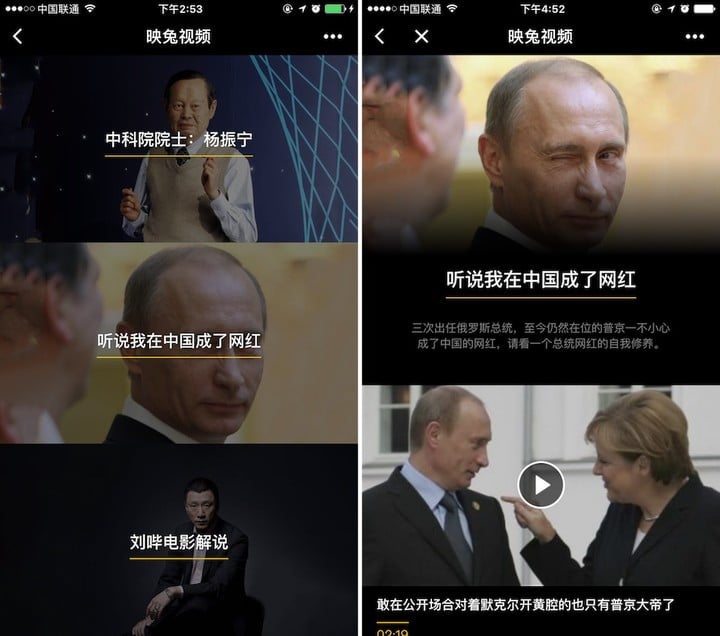Screen dimensions: 720x636
Task: Open overflow menu on the detail screen
Action: tap(693, 37)
